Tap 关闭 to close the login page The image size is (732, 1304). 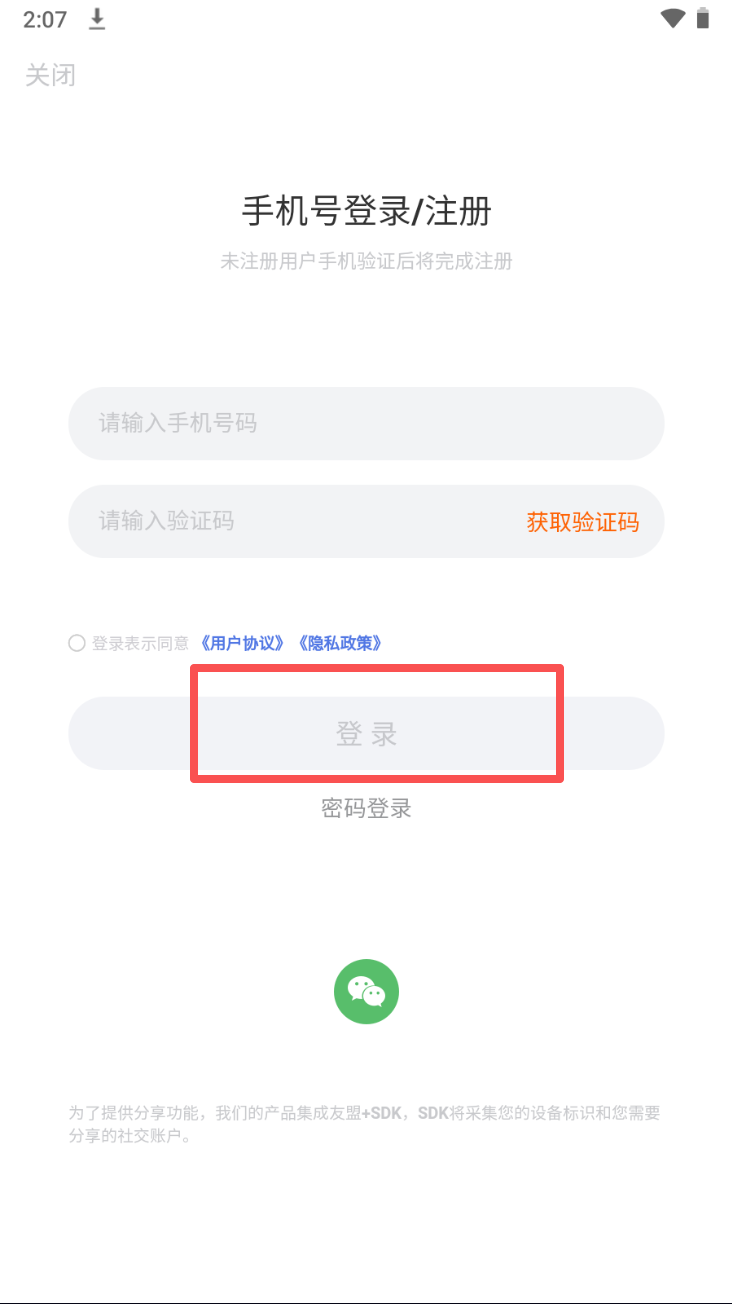(x=50, y=75)
